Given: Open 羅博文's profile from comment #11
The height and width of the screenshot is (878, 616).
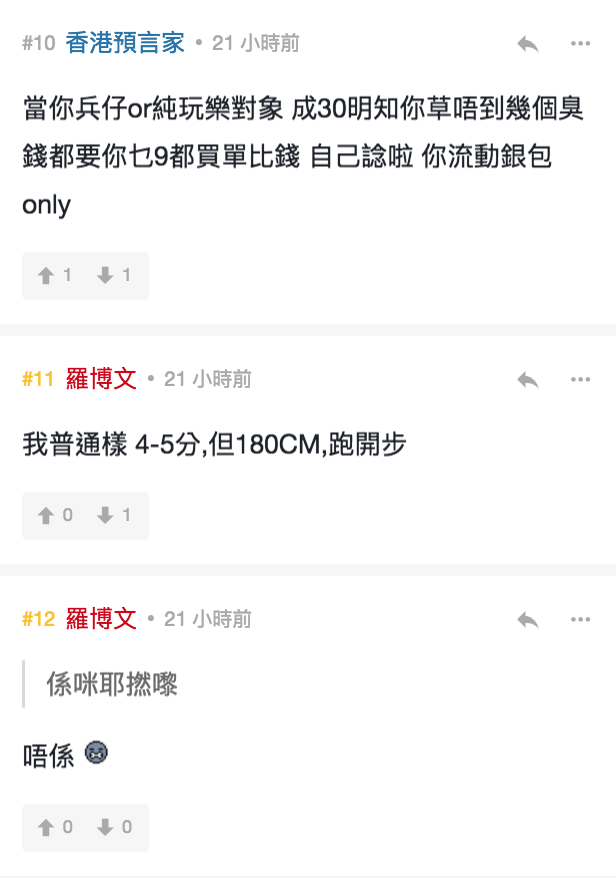Looking at the screenshot, I should pos(101,379).
